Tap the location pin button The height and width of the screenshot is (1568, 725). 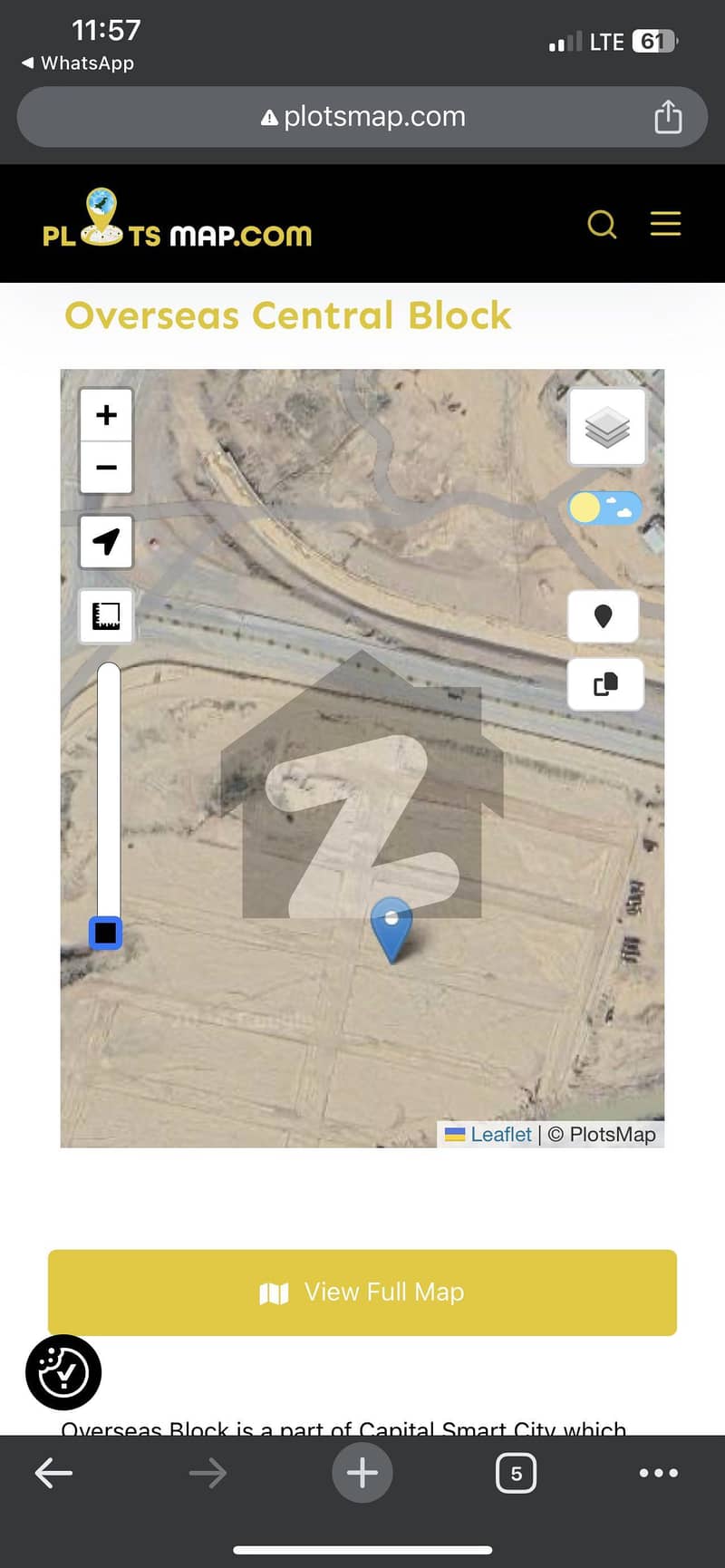click(x=604, y=616)
